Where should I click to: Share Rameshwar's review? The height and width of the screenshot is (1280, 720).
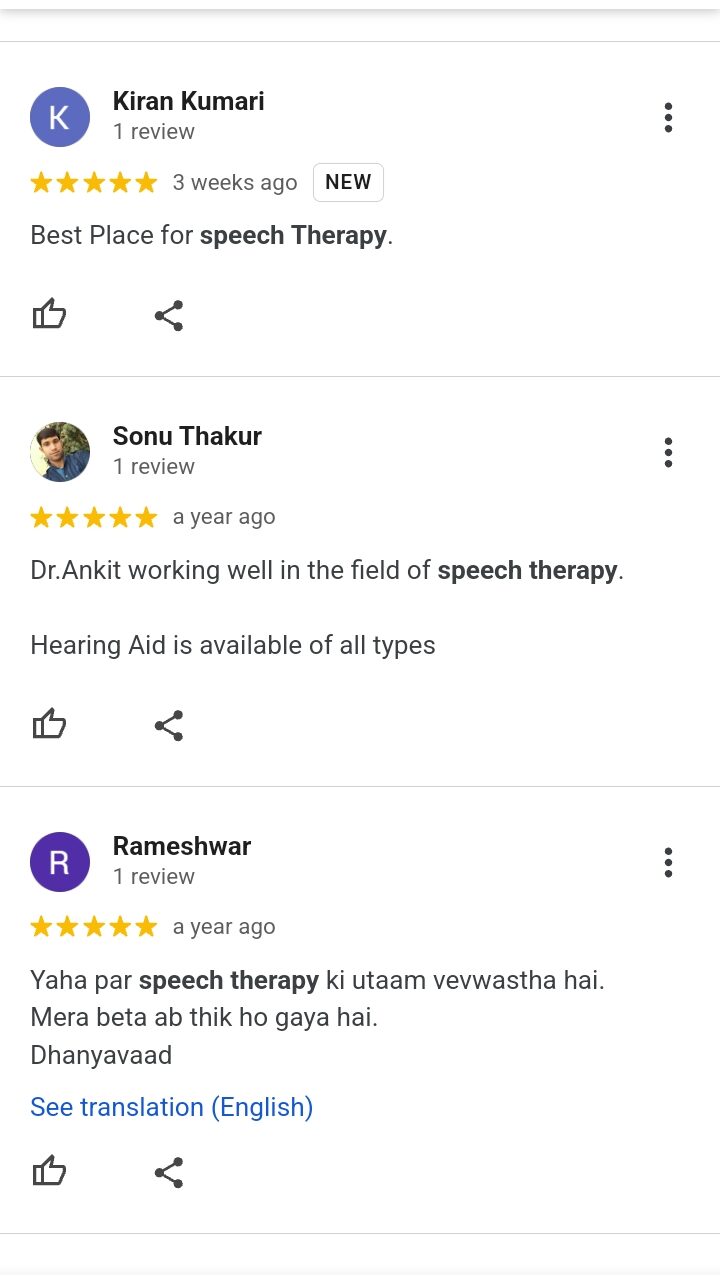click(169, 1172)
